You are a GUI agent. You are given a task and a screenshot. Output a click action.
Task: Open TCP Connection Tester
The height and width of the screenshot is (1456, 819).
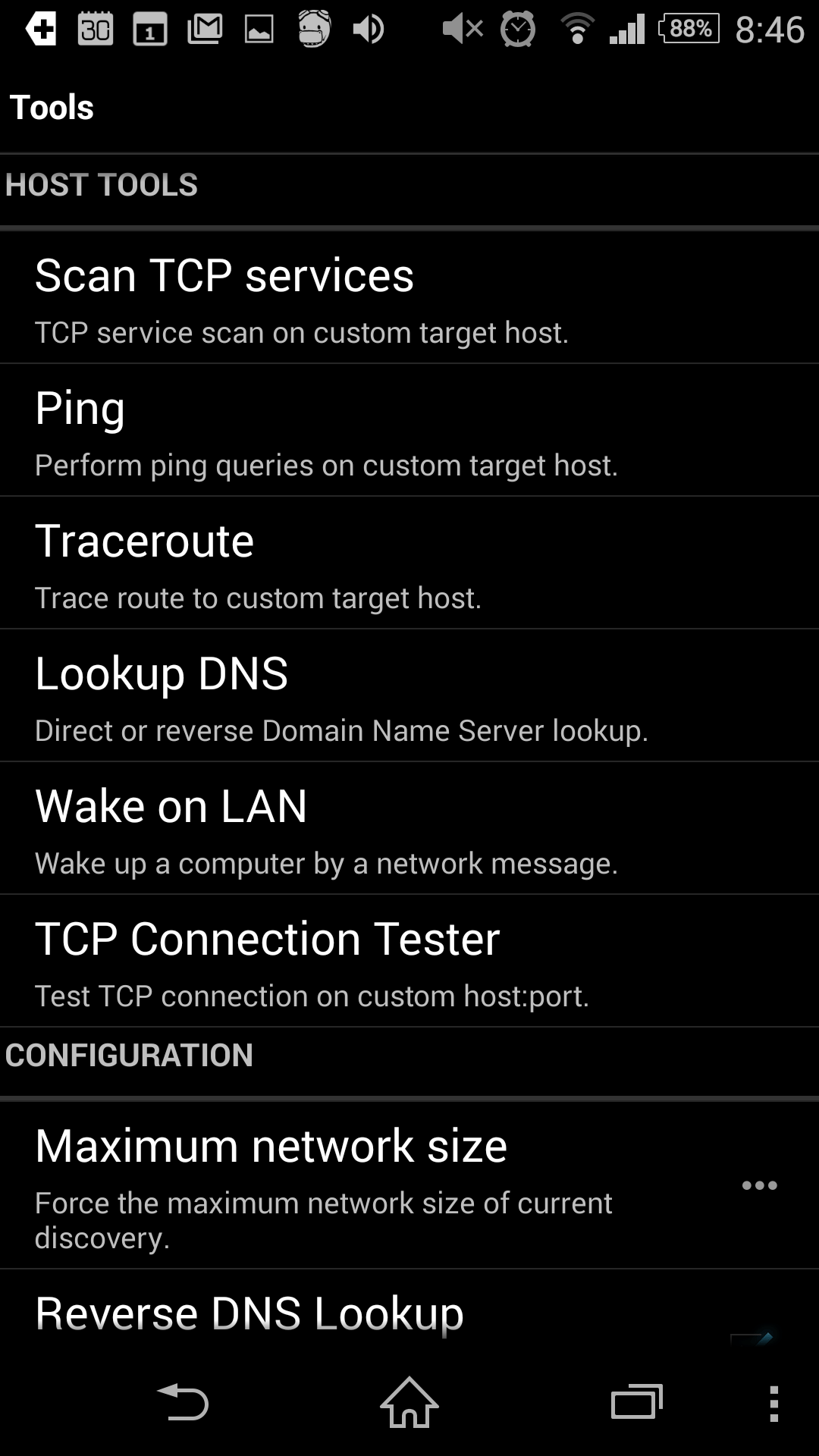point(409,962)
